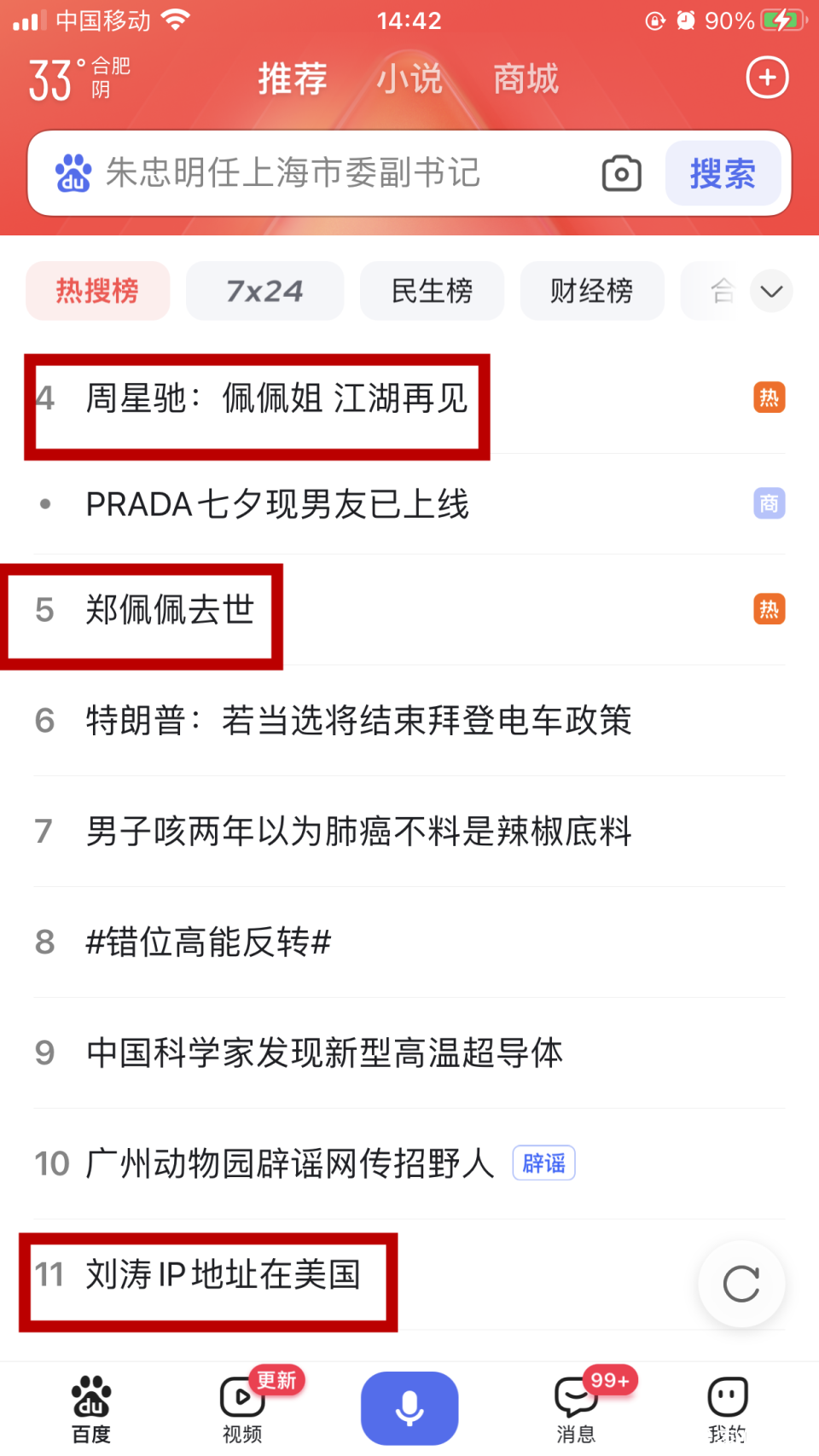Open 男子咳两年 辣椒底料 topic
The width and height of the screenshot is (819, 1456).
pyautogui.click(x=358, y=832)
